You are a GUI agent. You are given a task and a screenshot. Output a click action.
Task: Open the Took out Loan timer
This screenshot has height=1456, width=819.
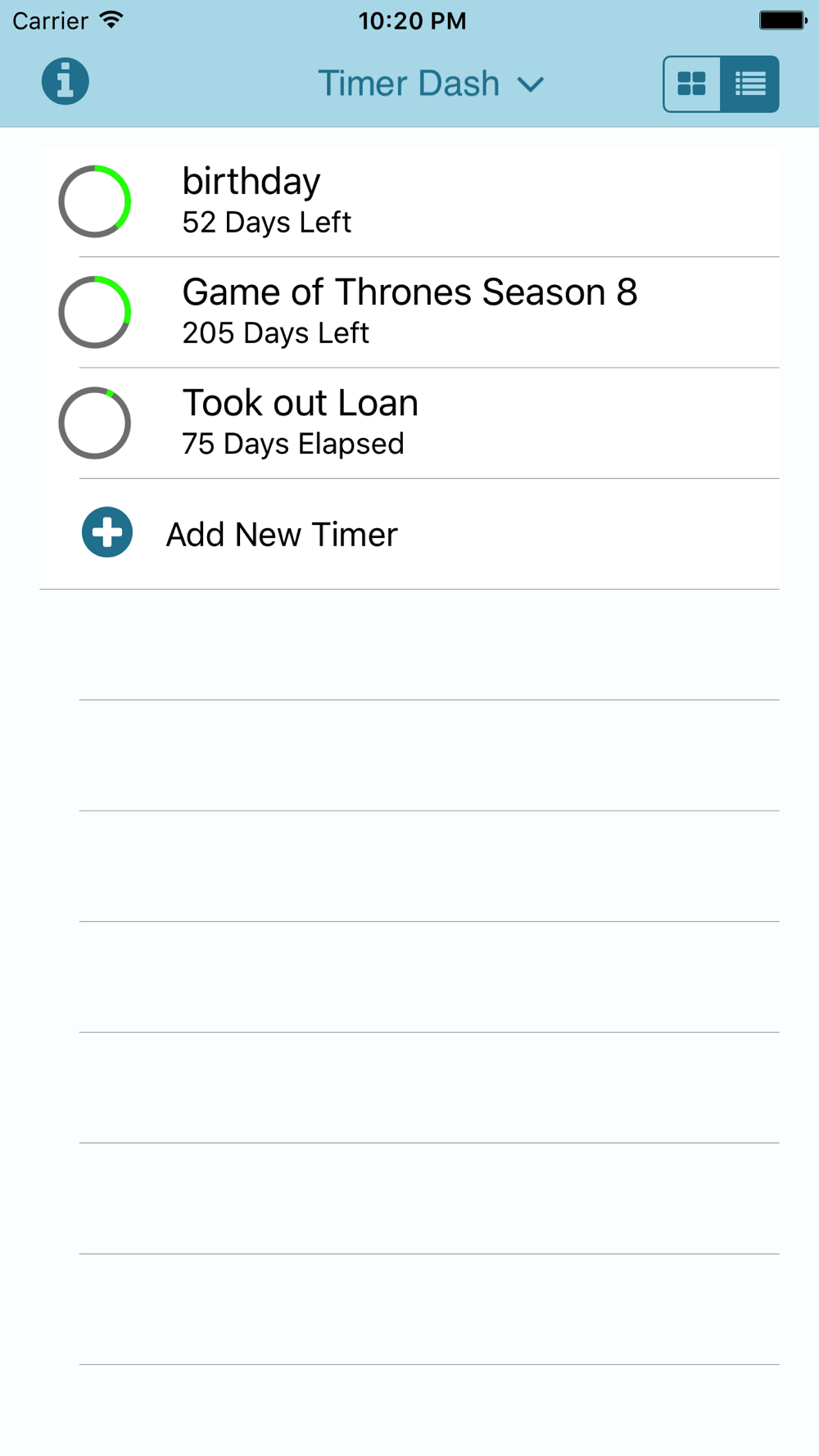coord(409,423)
